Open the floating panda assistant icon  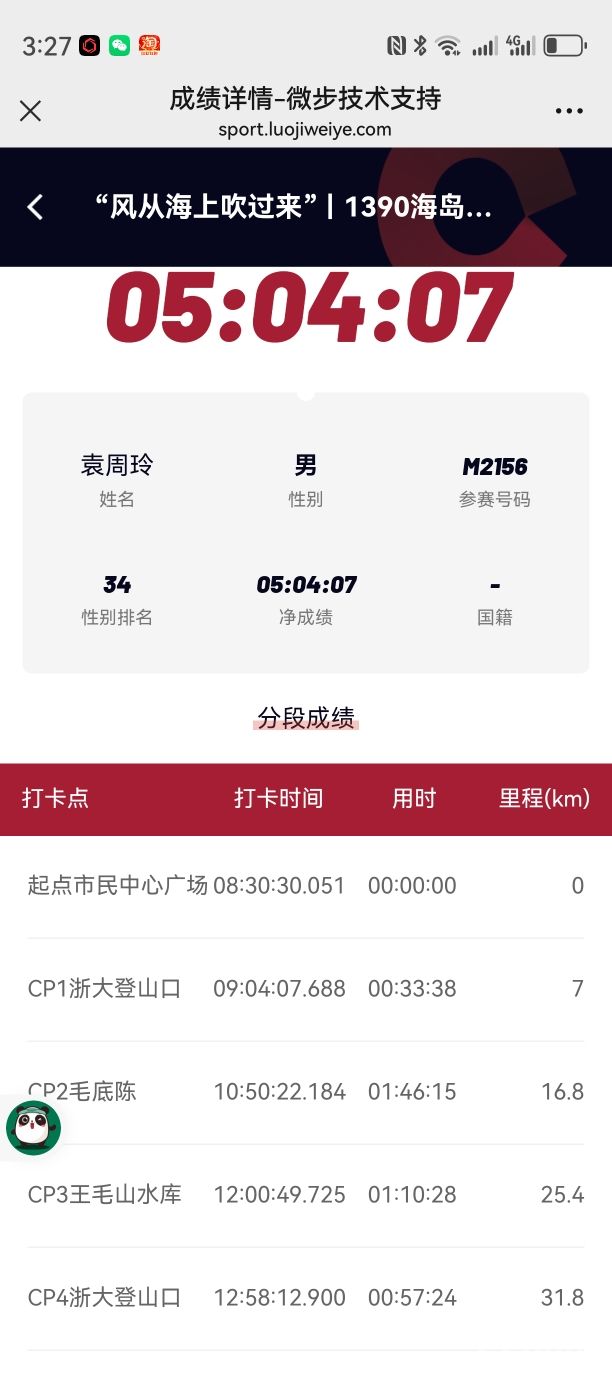[x=33, y=1128]
